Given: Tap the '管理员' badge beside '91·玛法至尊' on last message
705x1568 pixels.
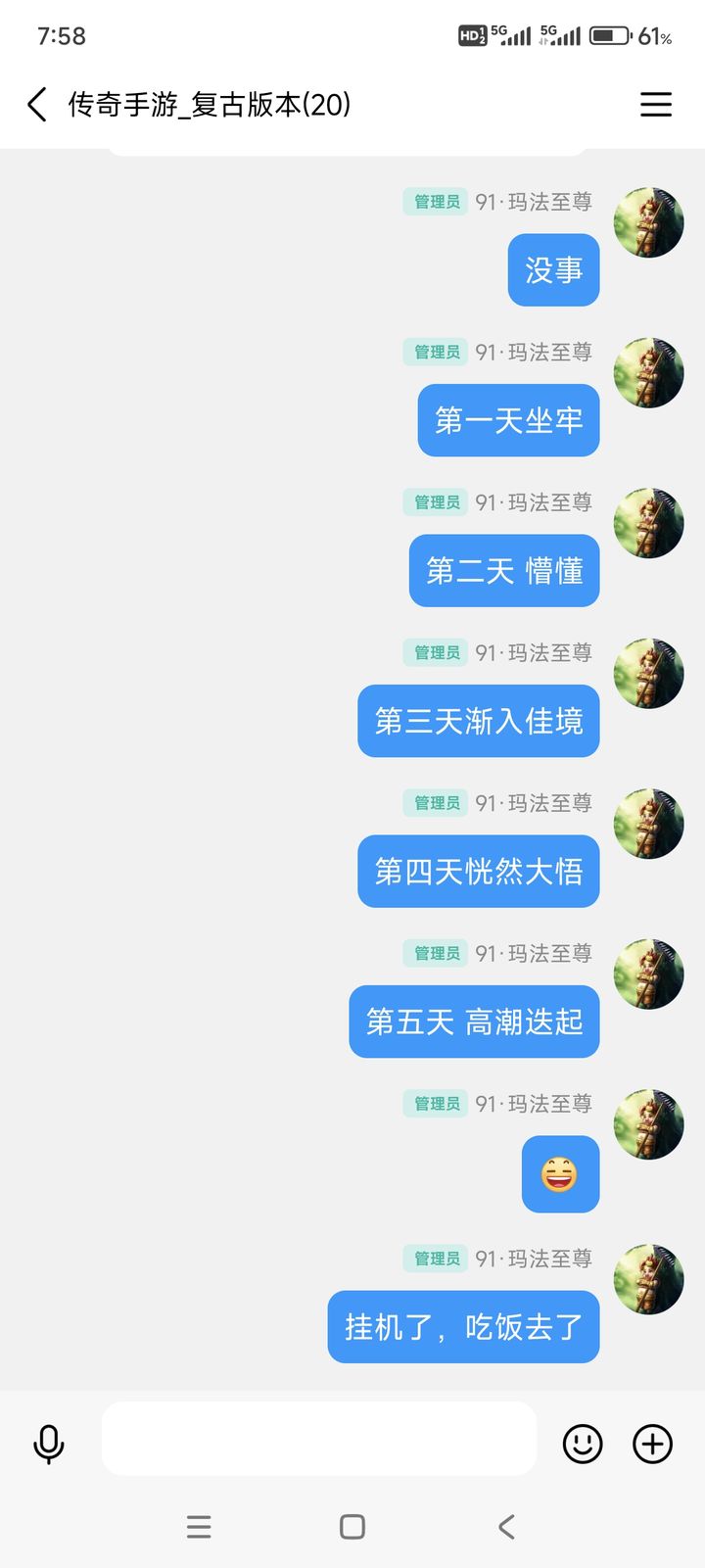Looking at the screenshot, I should [x=435, y=1259].
